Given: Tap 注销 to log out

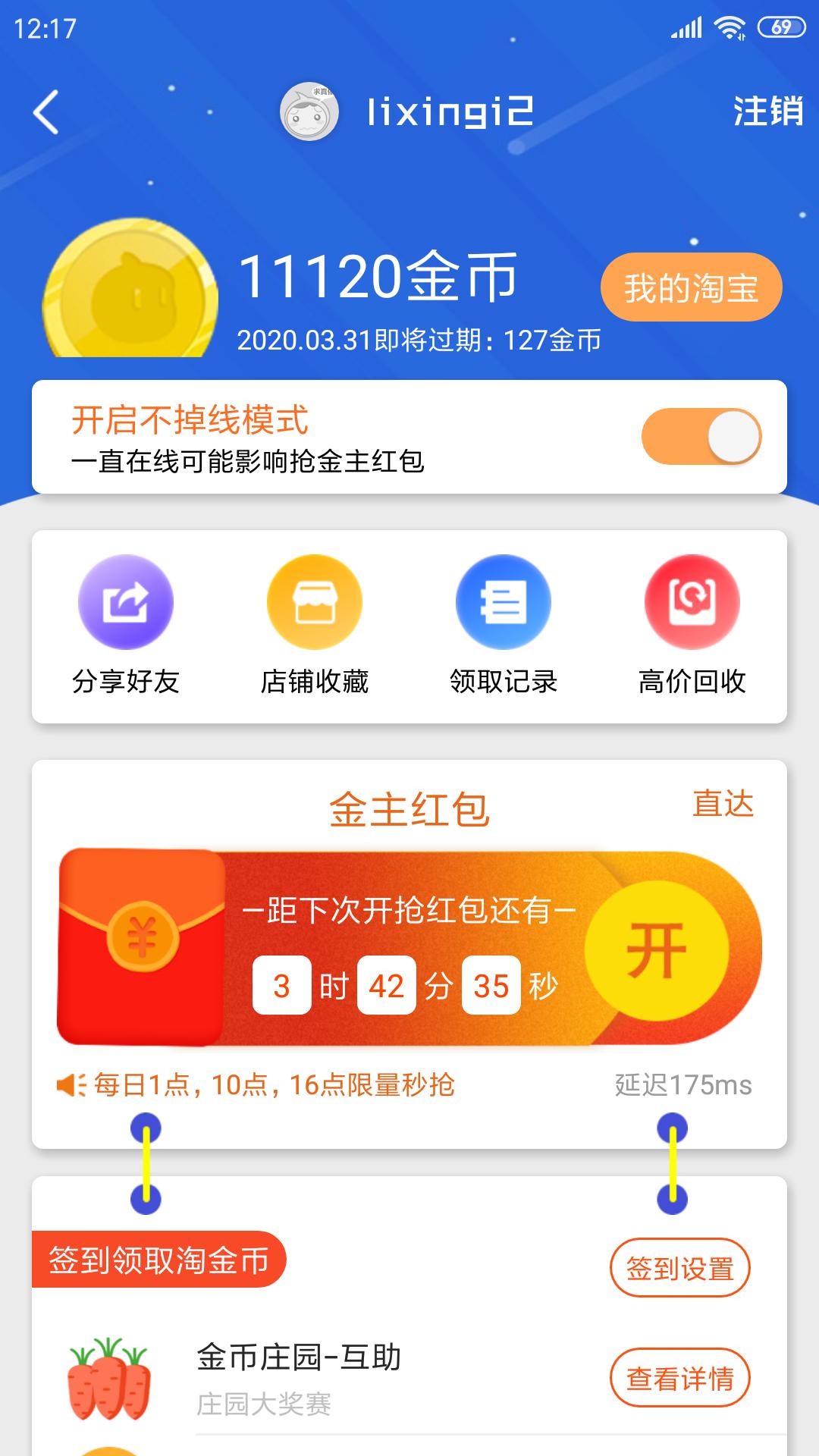Looking at the screenshot, I should (x=767, y=111).
